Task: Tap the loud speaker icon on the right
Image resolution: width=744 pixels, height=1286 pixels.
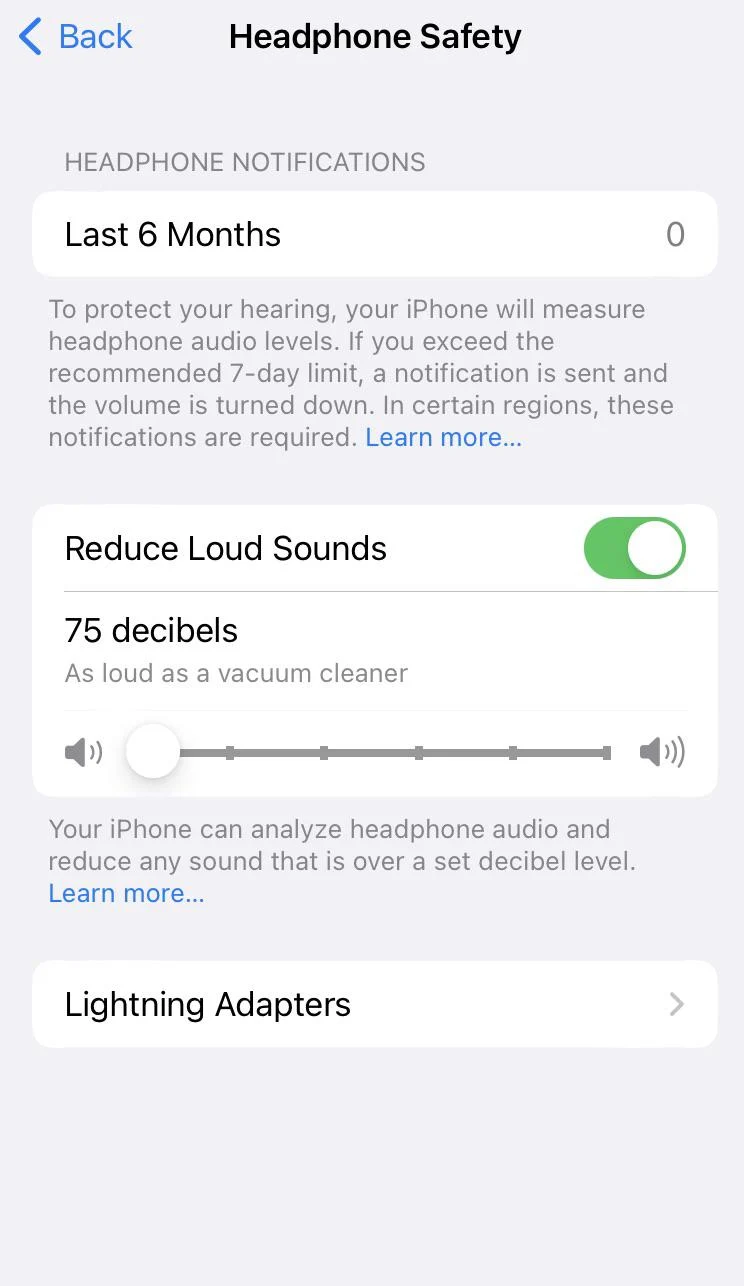Action: coord(662,752)
